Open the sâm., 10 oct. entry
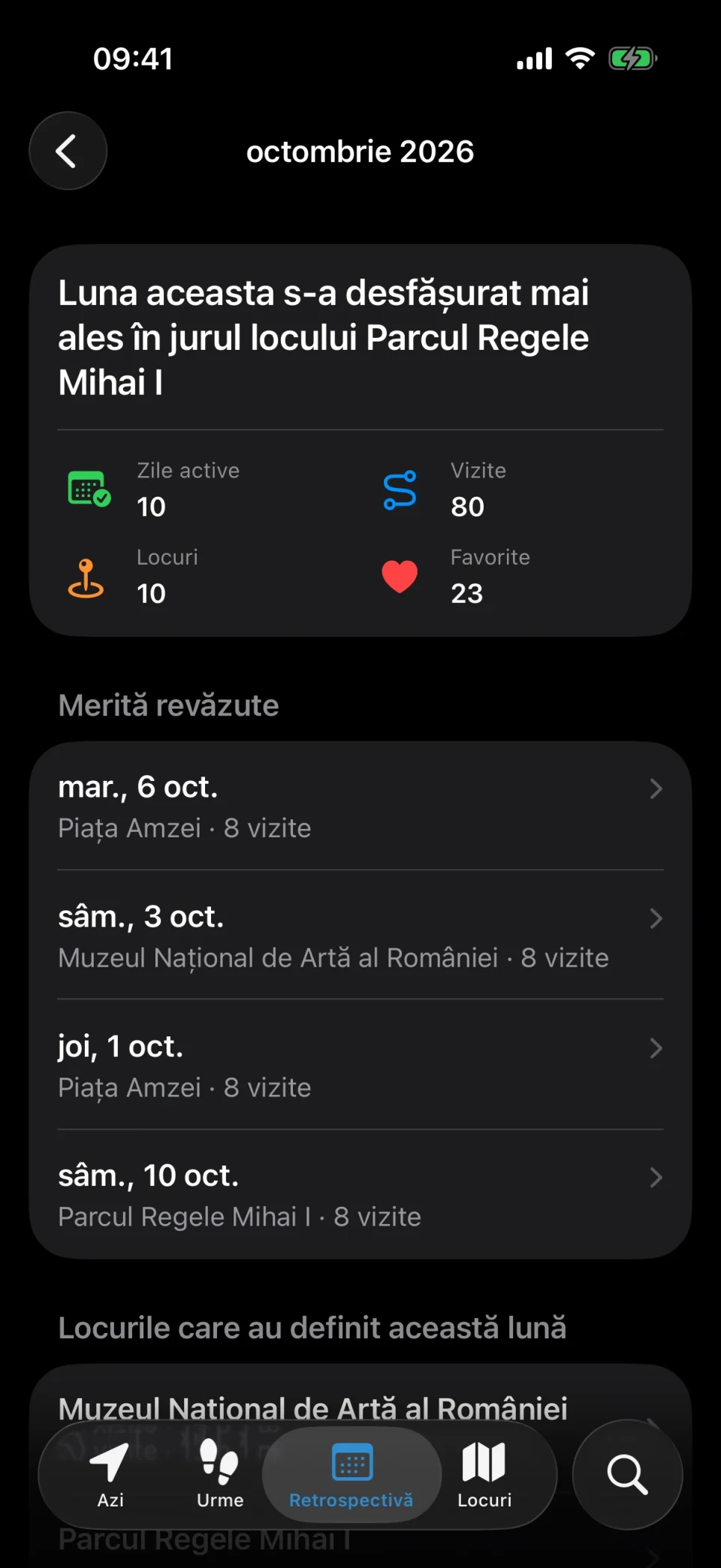721x1568 pixels. pos(360,1194)
